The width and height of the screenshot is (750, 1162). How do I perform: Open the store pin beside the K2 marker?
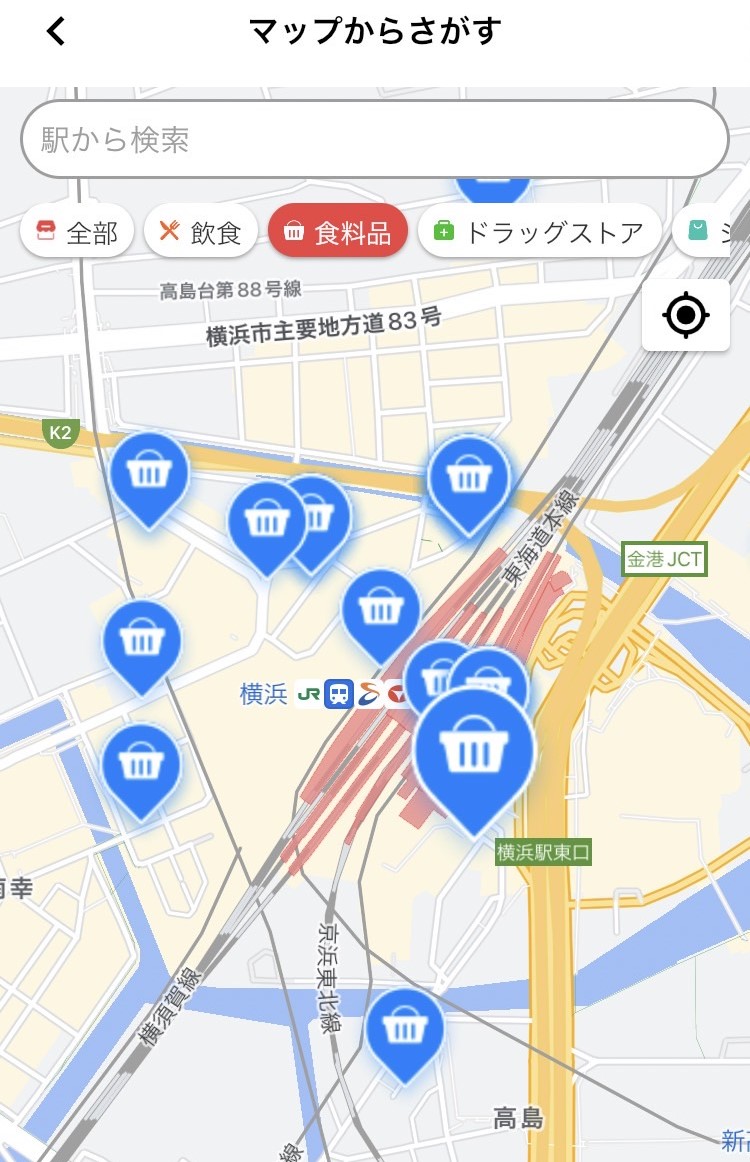coord(150,472)
